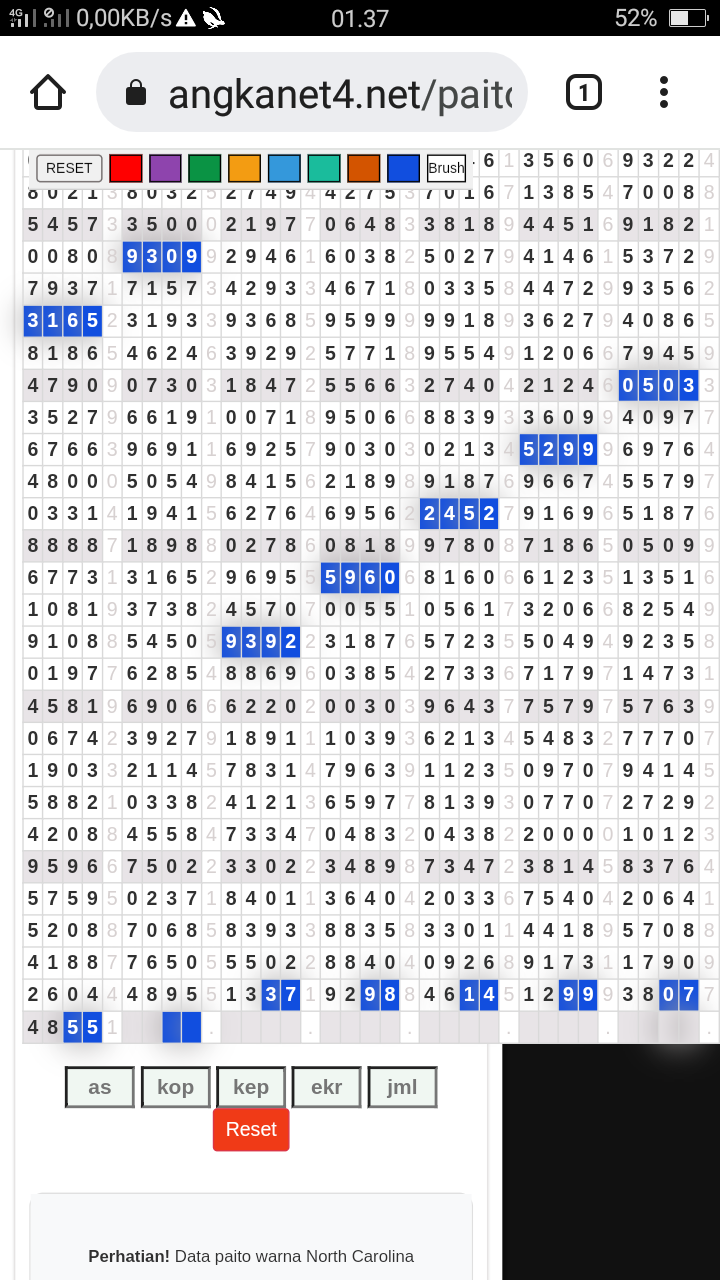Tap the 'jml' button

402,1087
